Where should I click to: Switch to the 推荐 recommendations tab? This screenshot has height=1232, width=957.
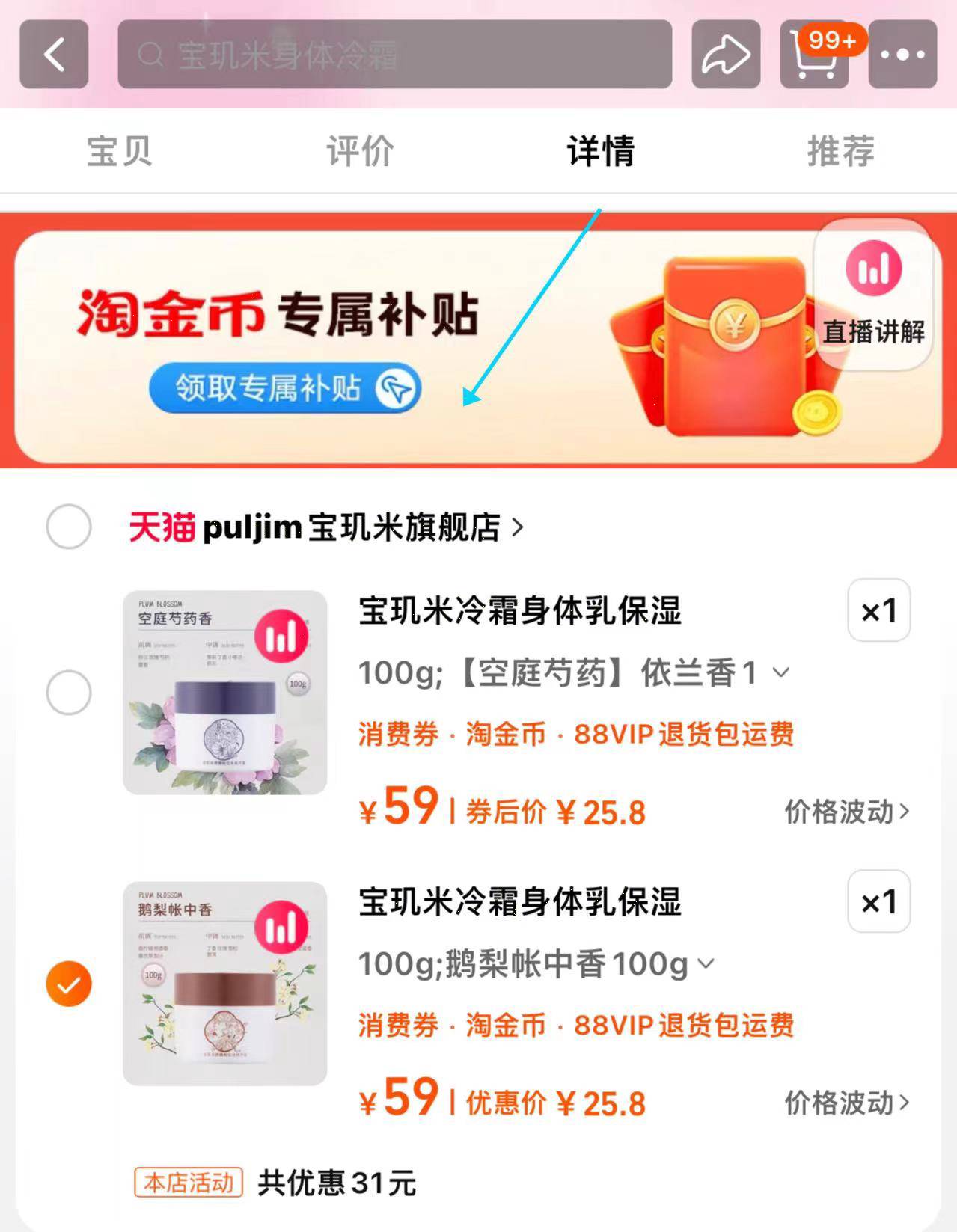[841, 150]
